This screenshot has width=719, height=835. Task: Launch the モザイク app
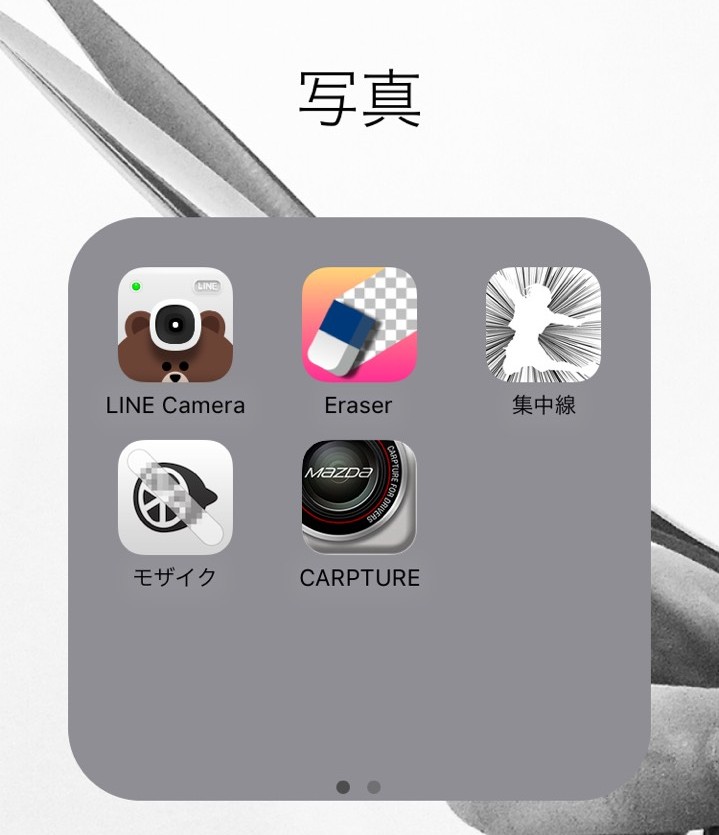[x=175, y=497]
